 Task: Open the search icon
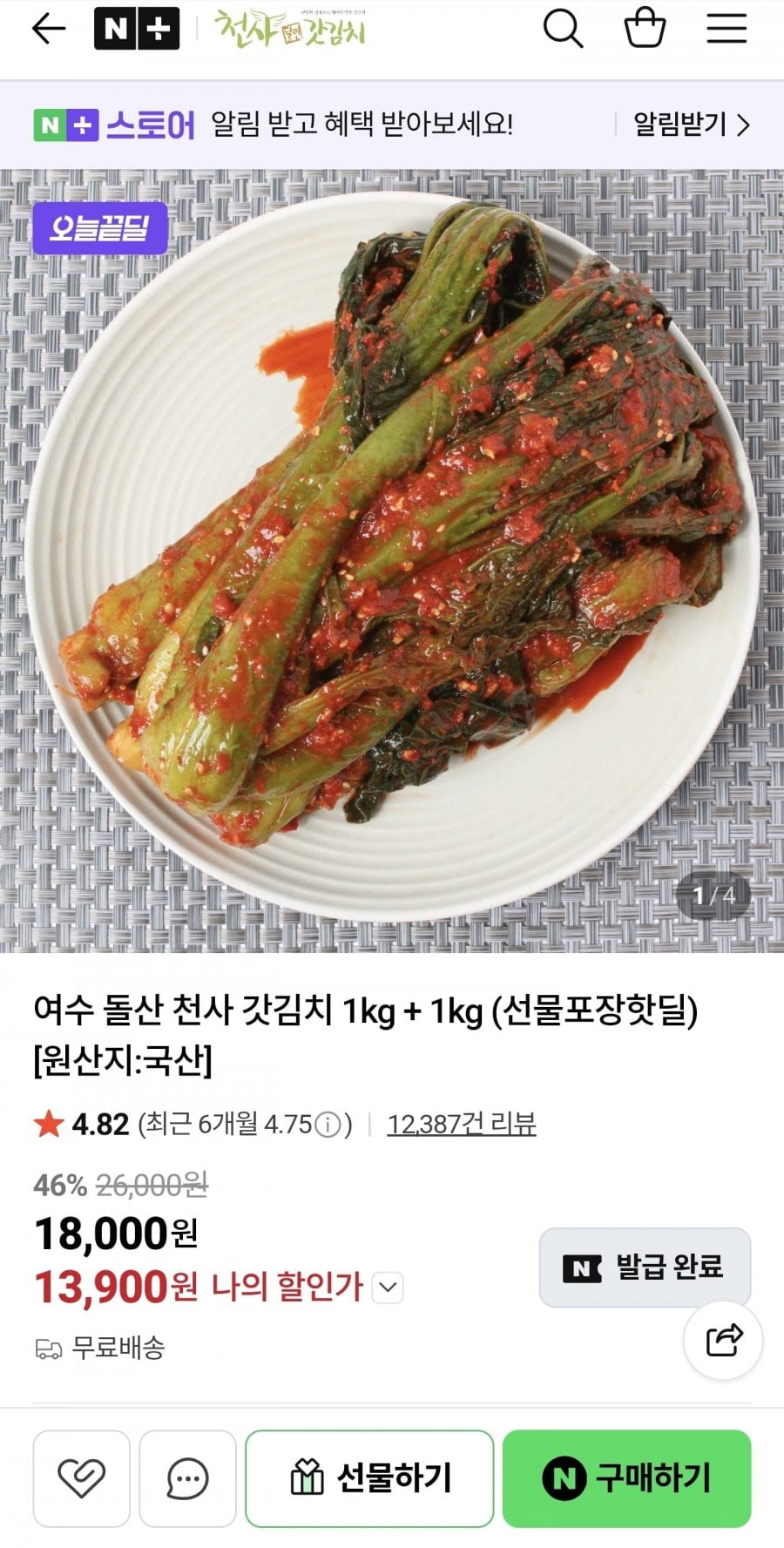[x=563, y=30]
